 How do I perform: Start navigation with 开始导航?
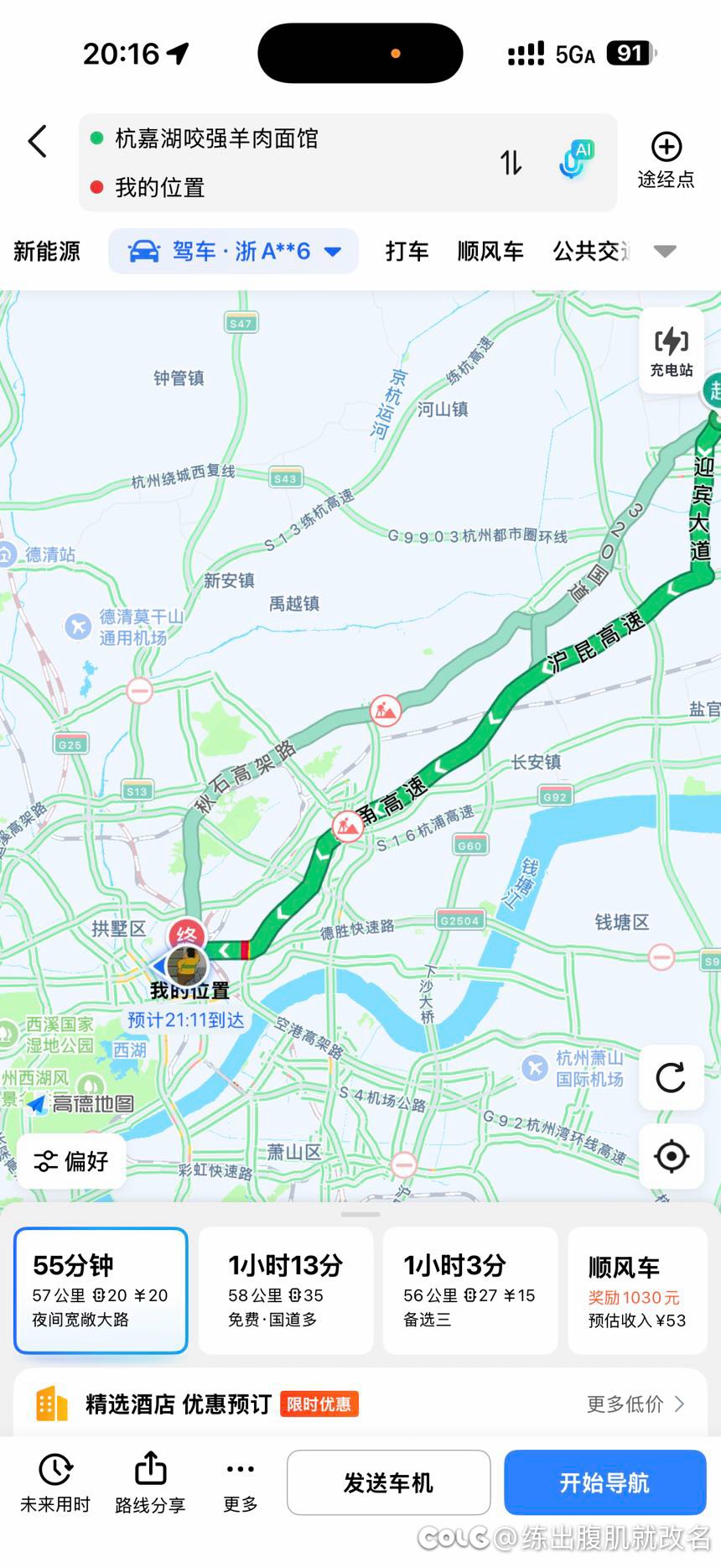pos(604,1482)
